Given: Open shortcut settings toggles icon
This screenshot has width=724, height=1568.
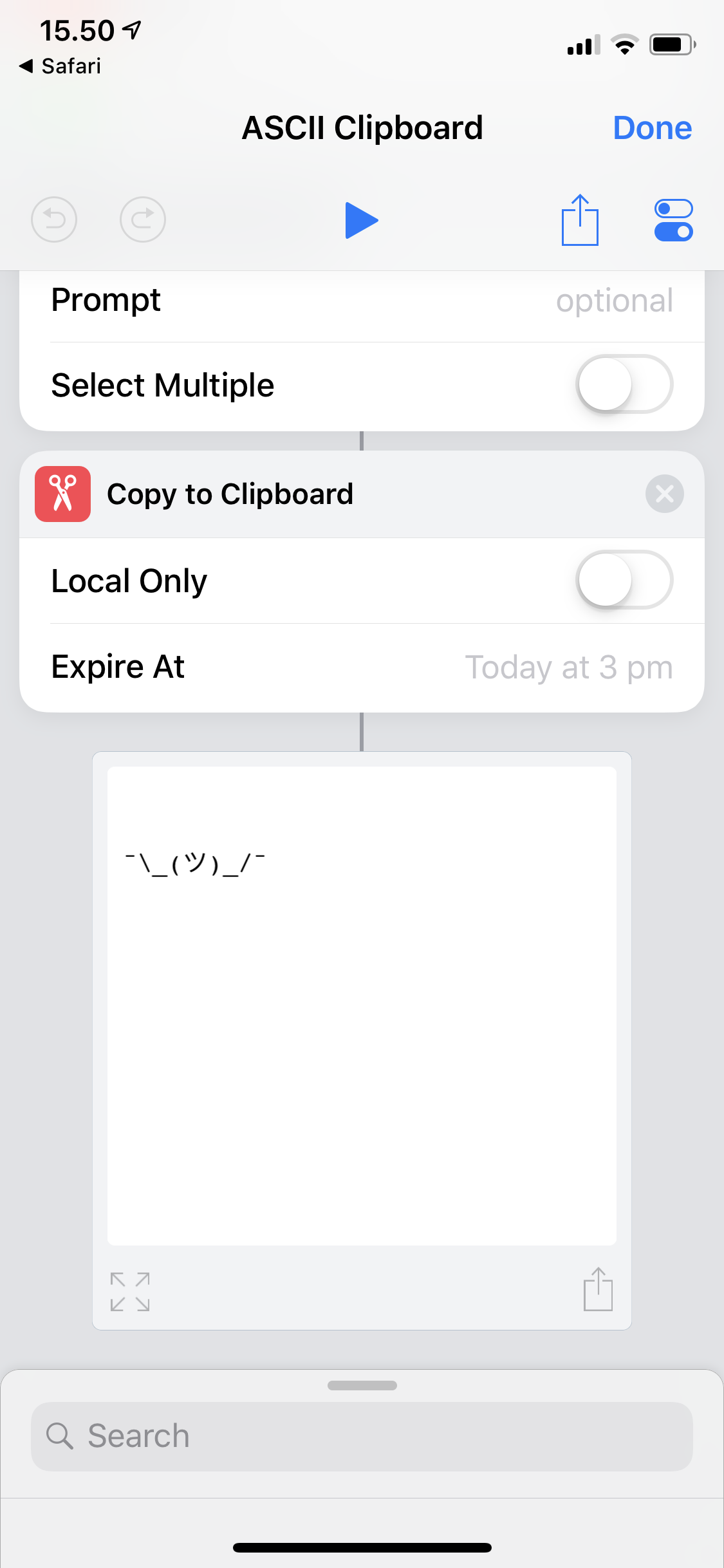Looking at the screenshot, I should point(673,220).
